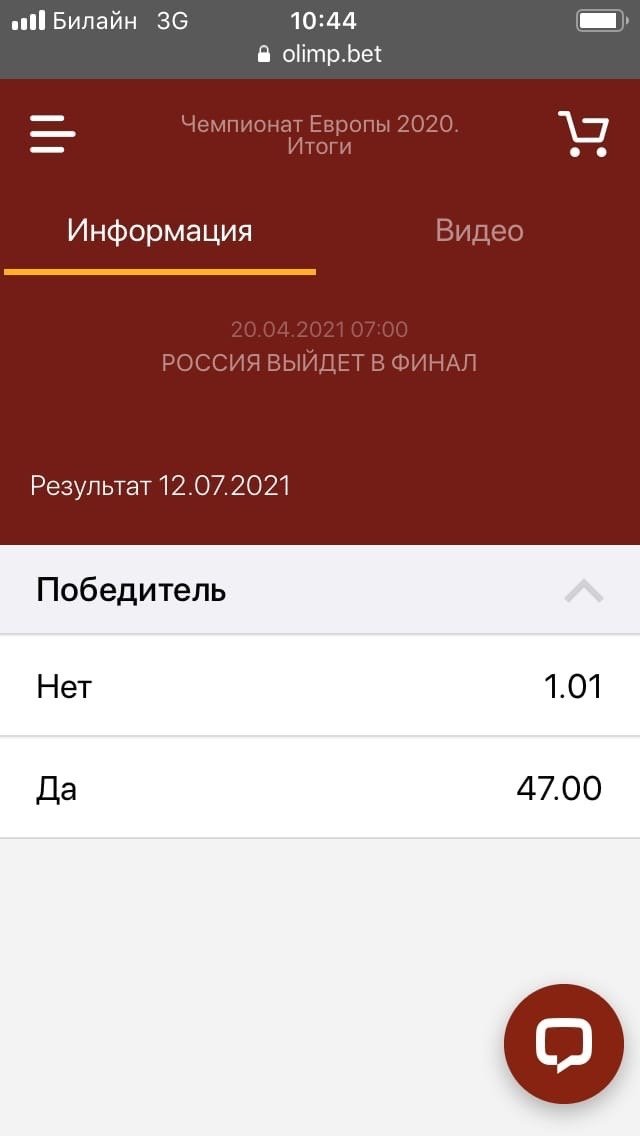Switch to the Информация tab
Screen dimensions: 640x1136
tap(160, 232)
